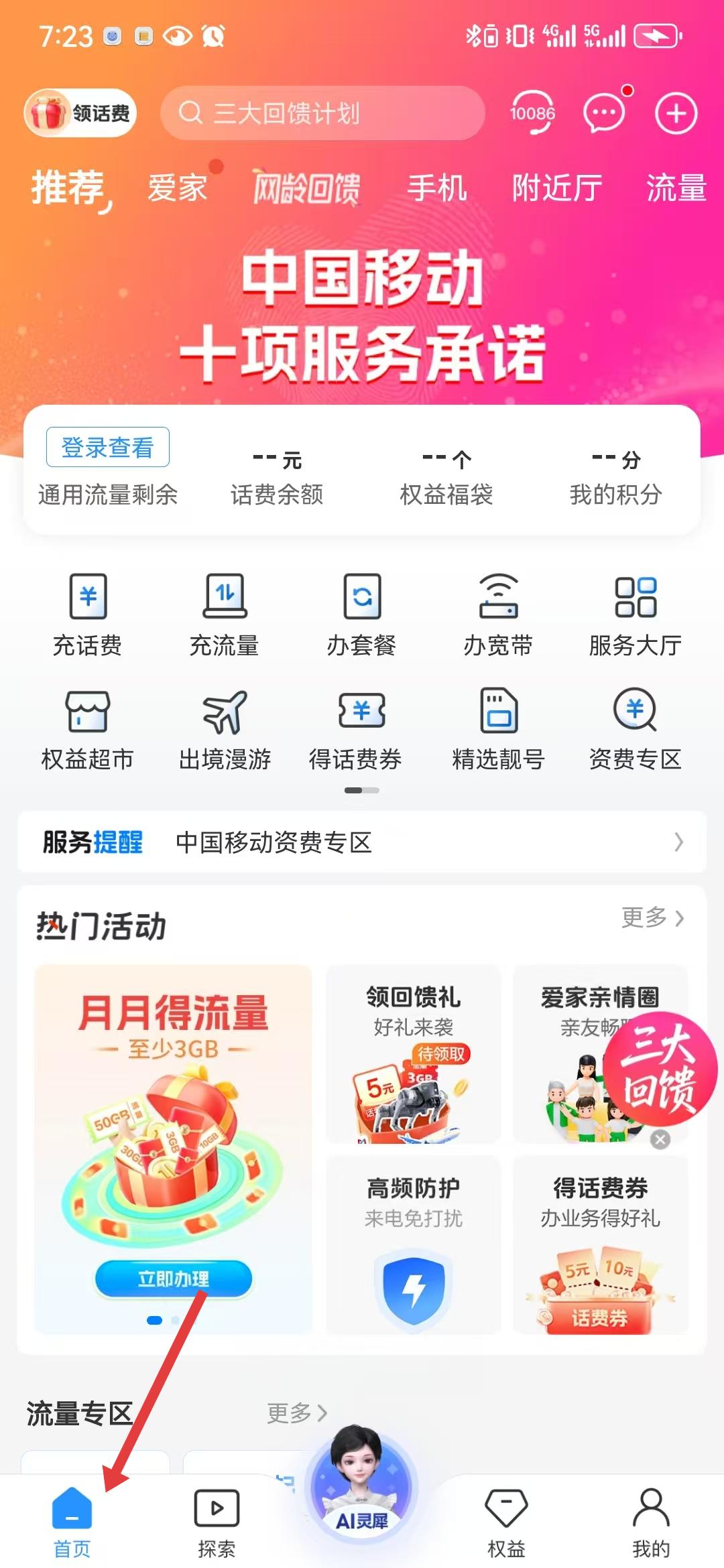Tap the 三大回馈计划 search box
724x1568 pixels.
(322, 113)
